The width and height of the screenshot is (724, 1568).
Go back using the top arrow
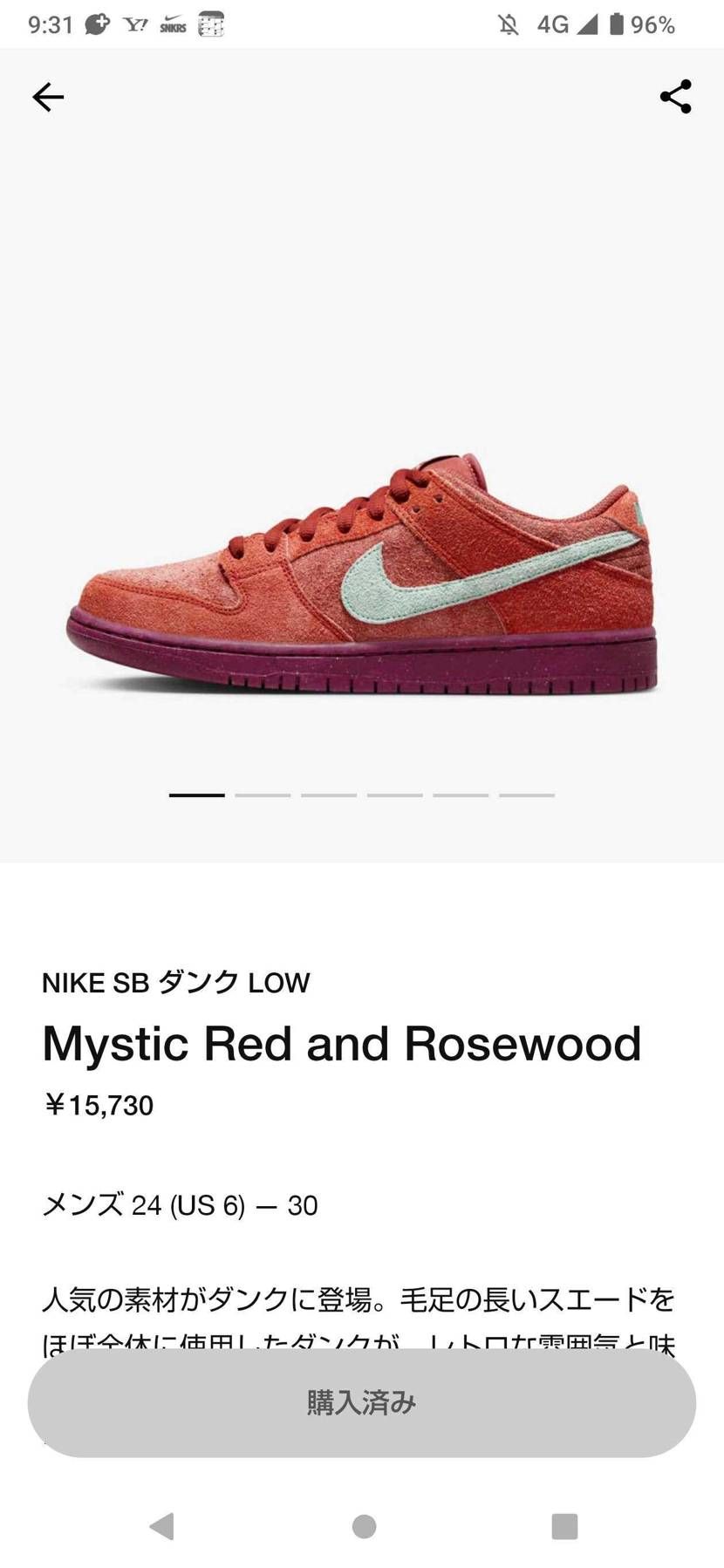click(48, 97)
